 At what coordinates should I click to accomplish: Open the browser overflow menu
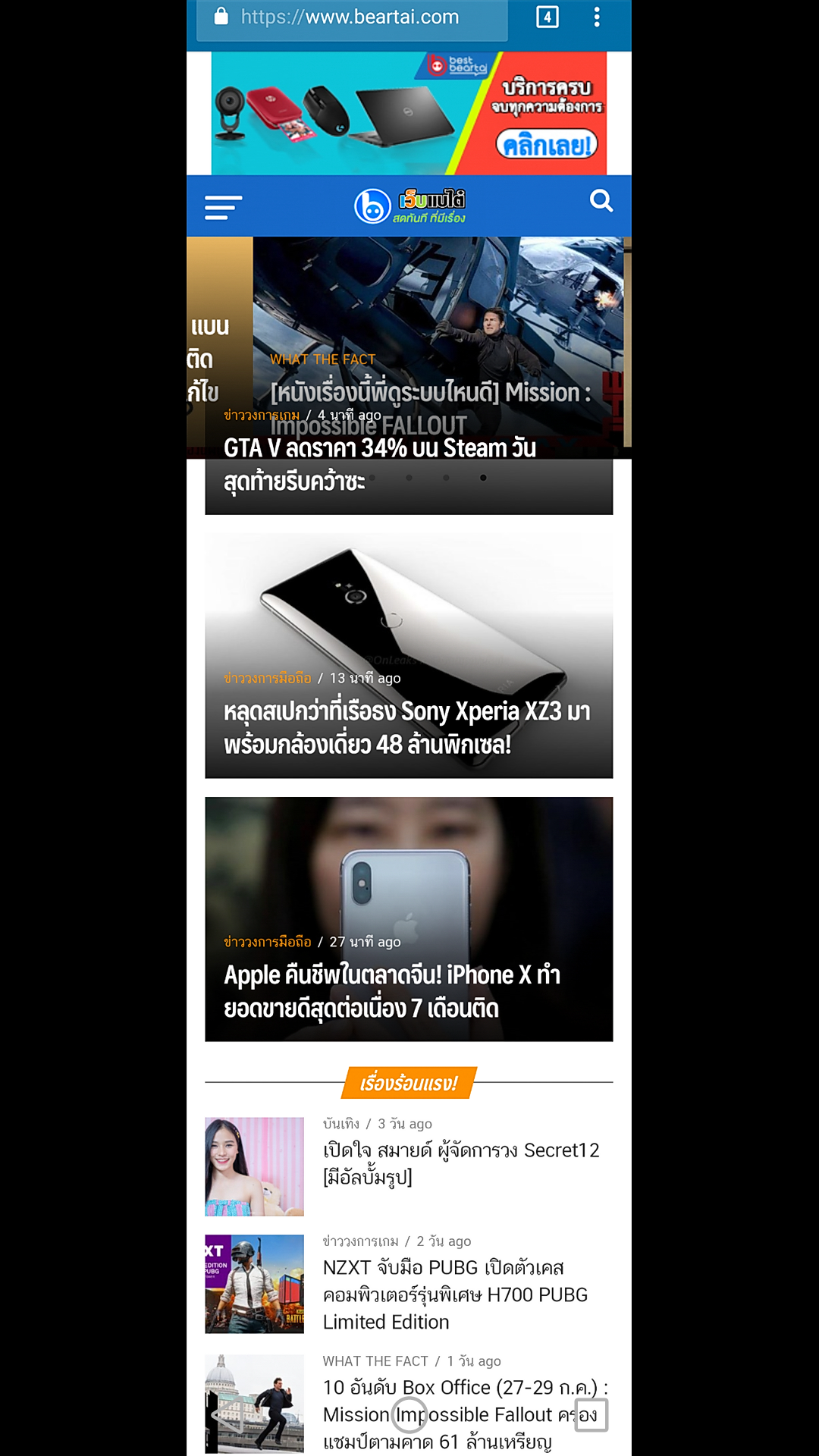(597, 17)
